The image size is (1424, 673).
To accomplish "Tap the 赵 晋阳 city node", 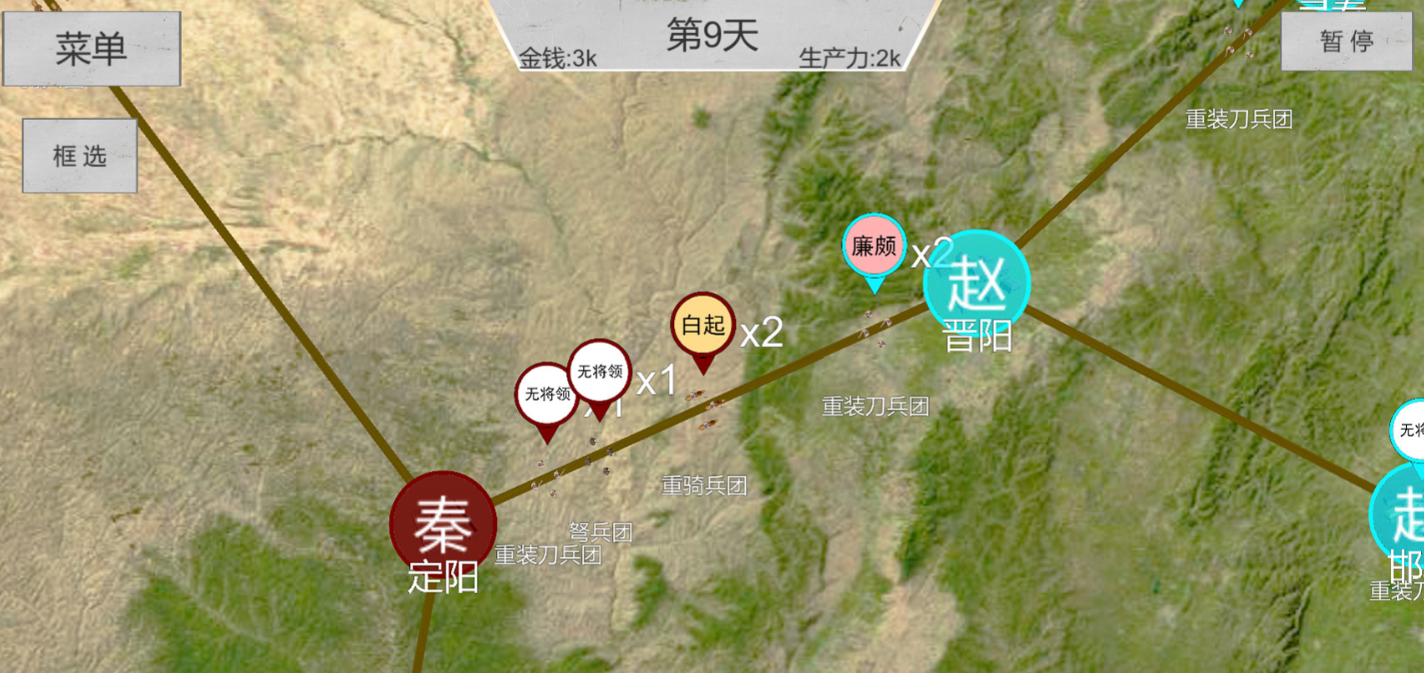I will (x=977, y=283).
